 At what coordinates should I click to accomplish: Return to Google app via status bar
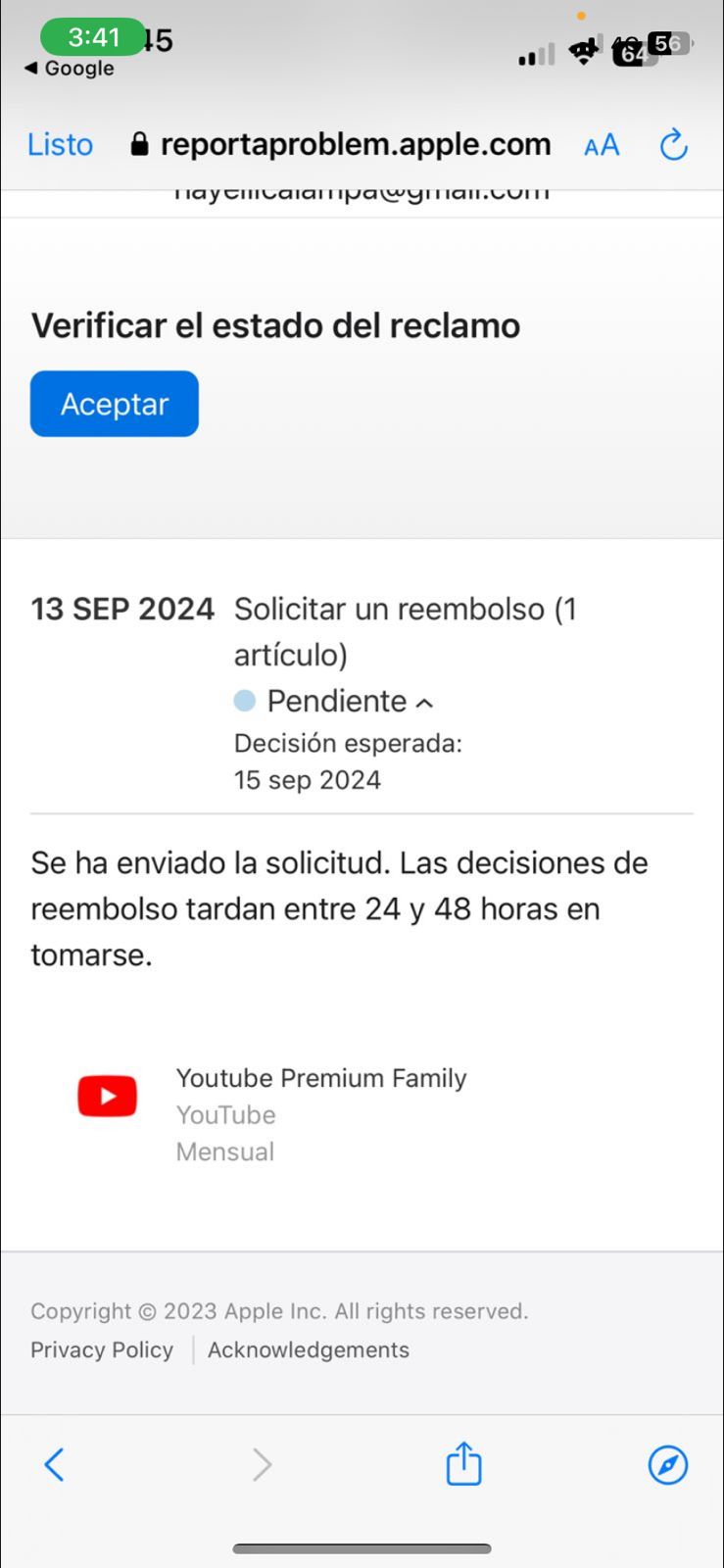click(70, 69)
